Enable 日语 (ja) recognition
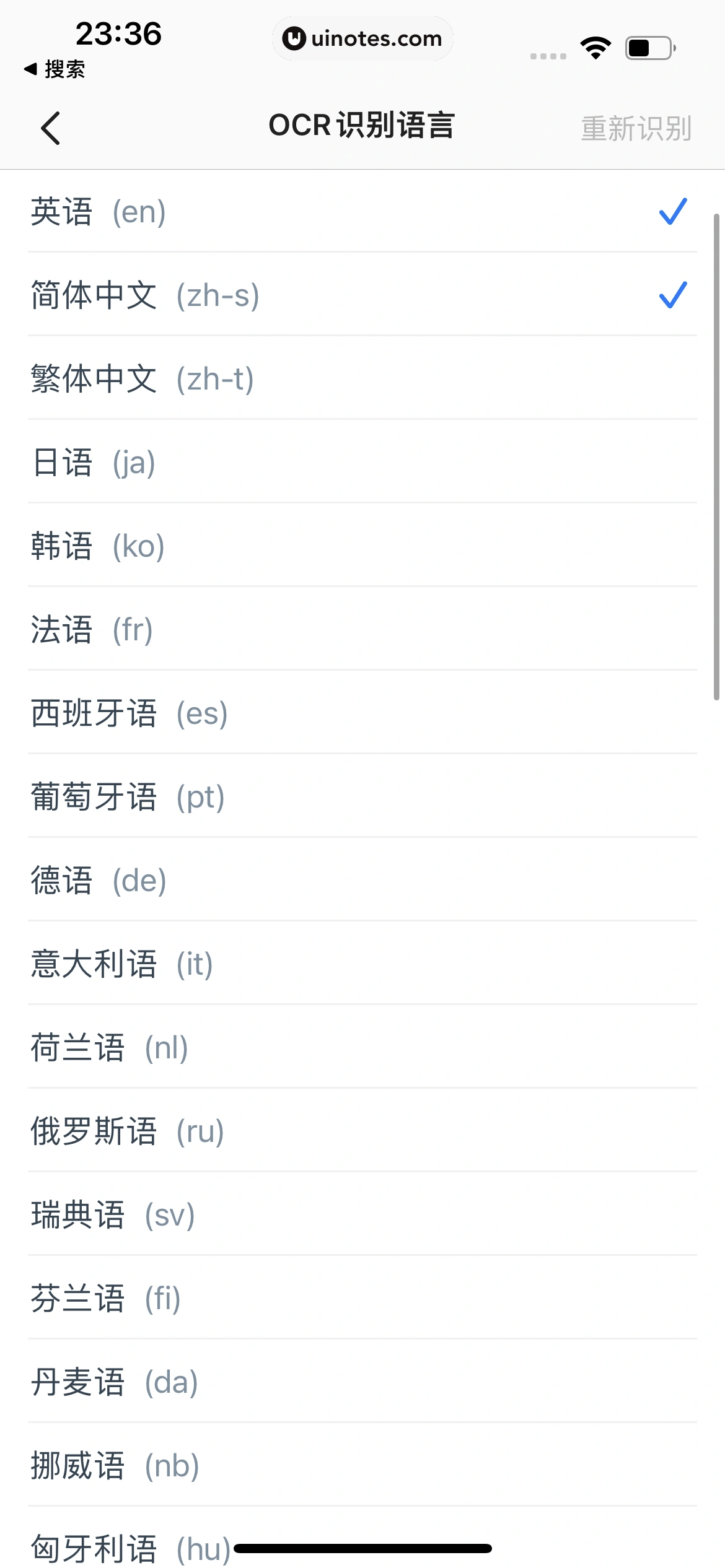Screen dimensions: 725x1568 coord(362,462)
